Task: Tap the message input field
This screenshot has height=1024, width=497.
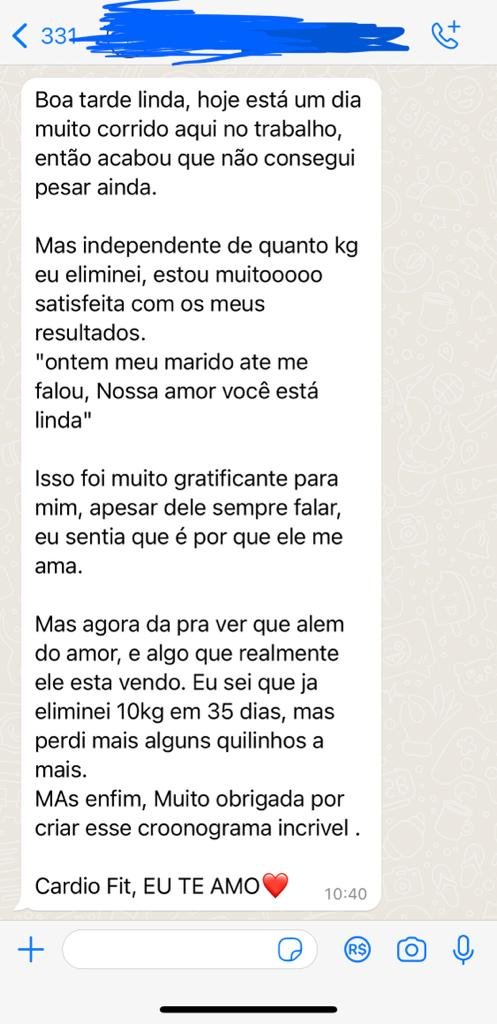Action: 189,950
